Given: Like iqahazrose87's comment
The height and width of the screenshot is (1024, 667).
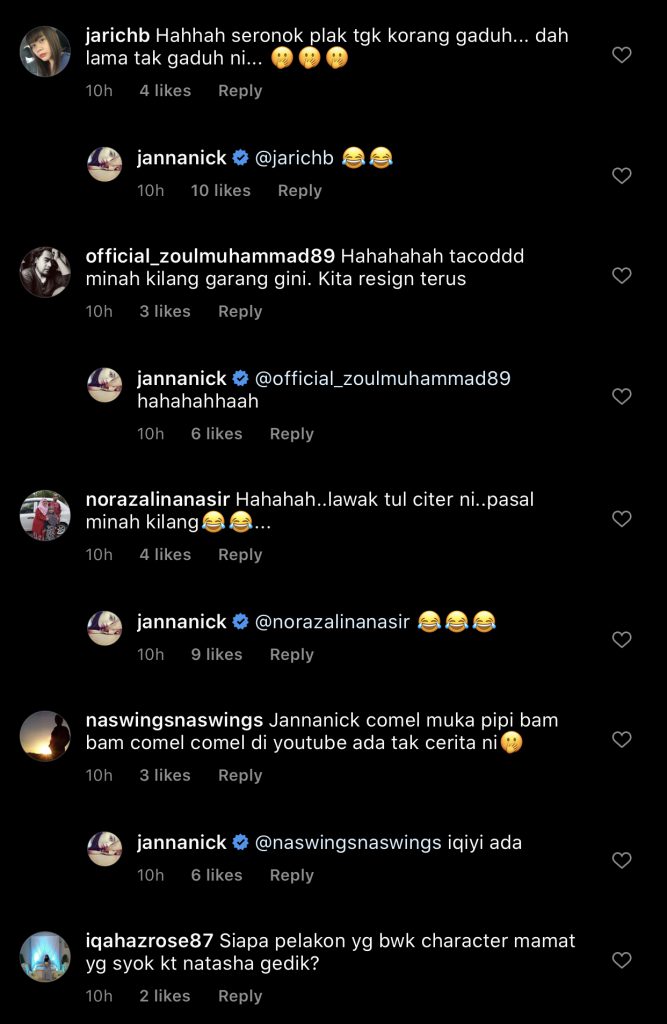Looking at the screenshot, I should tap(621, 960).
